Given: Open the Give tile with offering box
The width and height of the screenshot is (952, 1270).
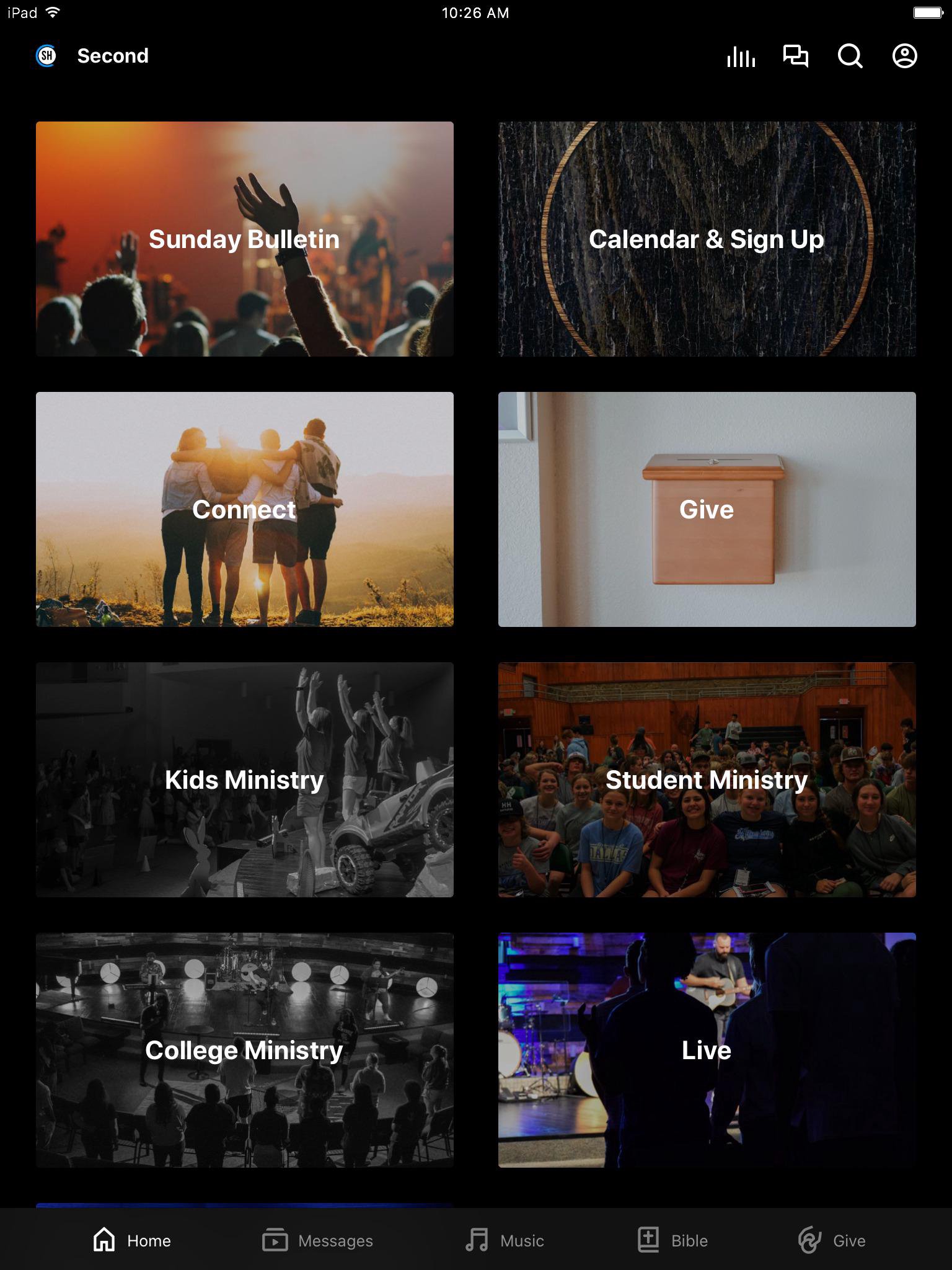Looking at the screenshot, I should (707, 509).
